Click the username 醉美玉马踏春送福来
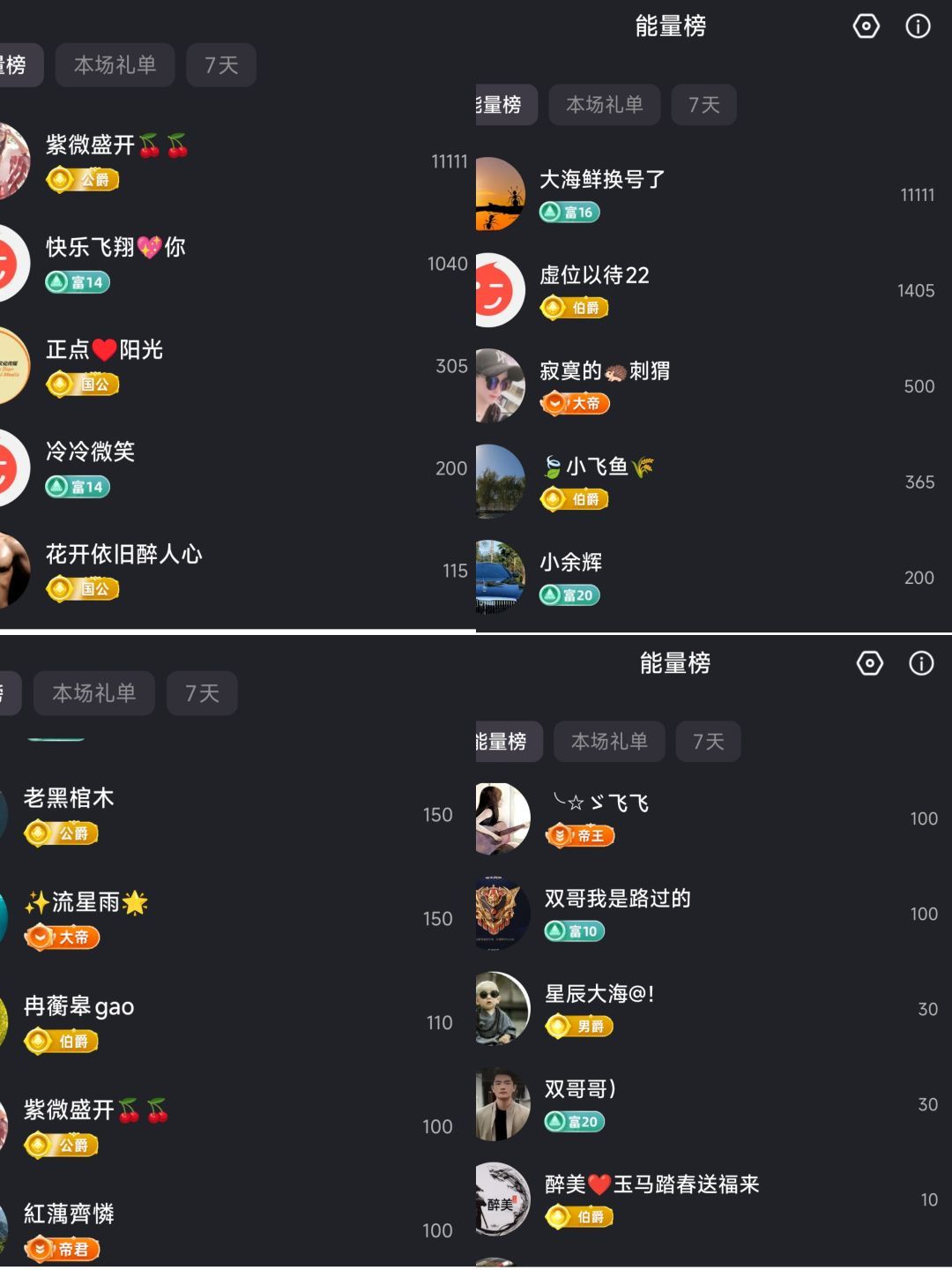 (654, 1184)
